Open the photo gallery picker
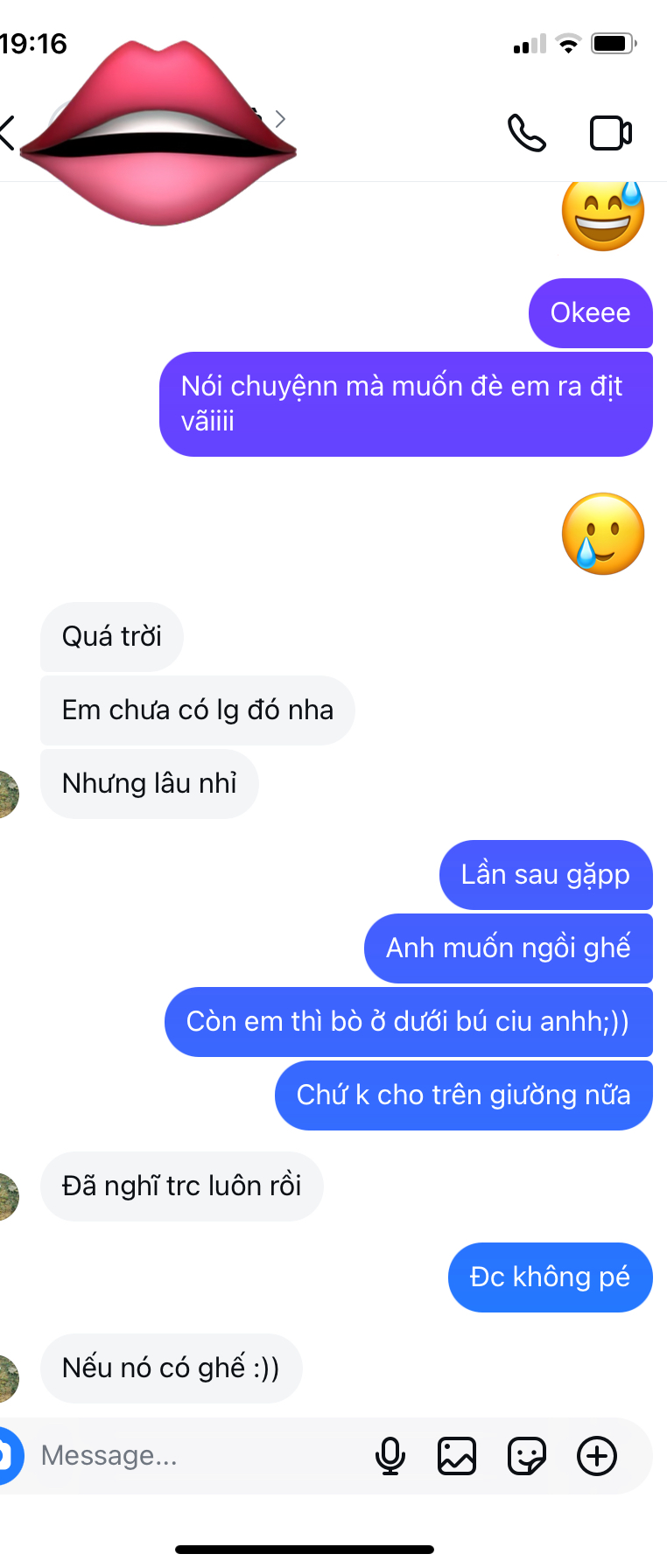This screenshot has width=667, height=1568. pyautogui.click(x=457, y=1456)
